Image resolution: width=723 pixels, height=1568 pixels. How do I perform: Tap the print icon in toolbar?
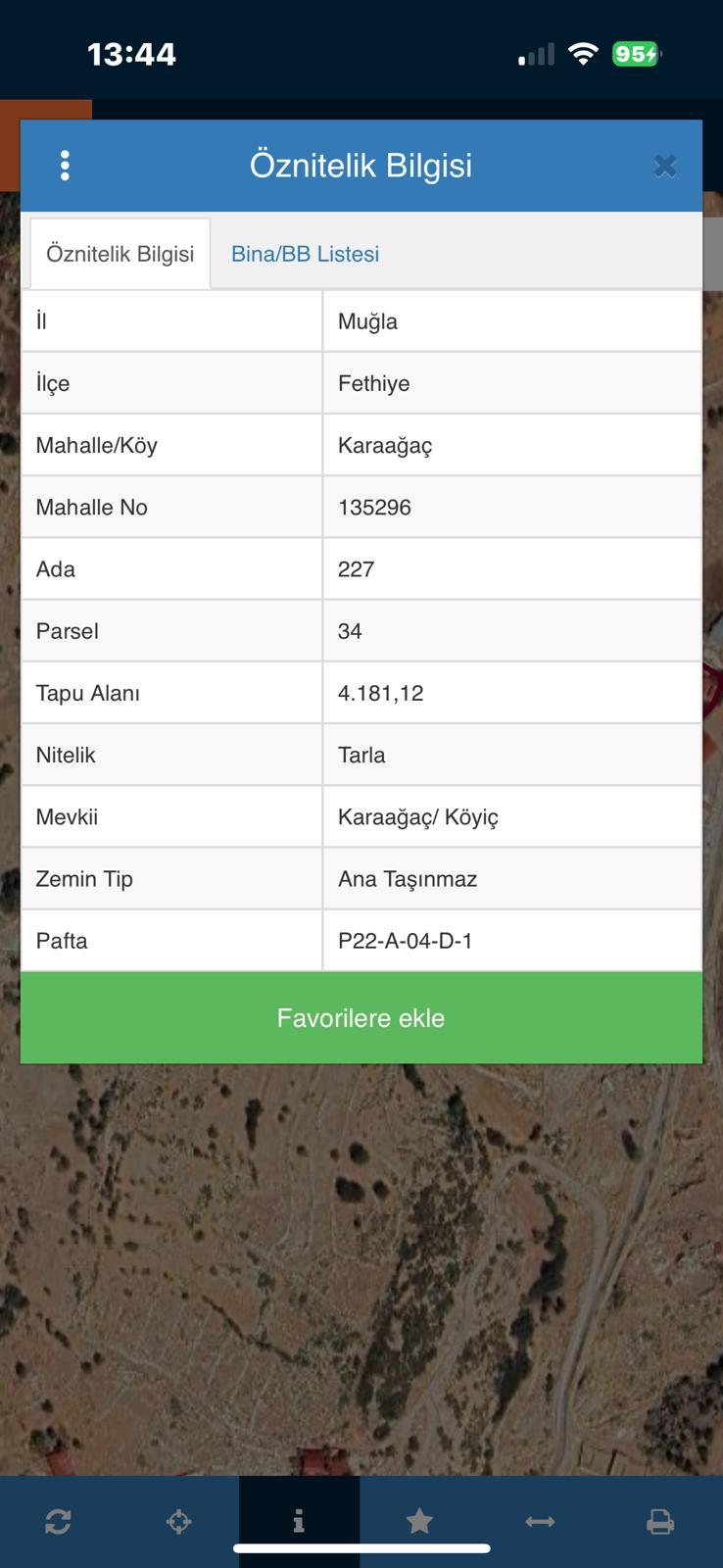(660, 1521)
